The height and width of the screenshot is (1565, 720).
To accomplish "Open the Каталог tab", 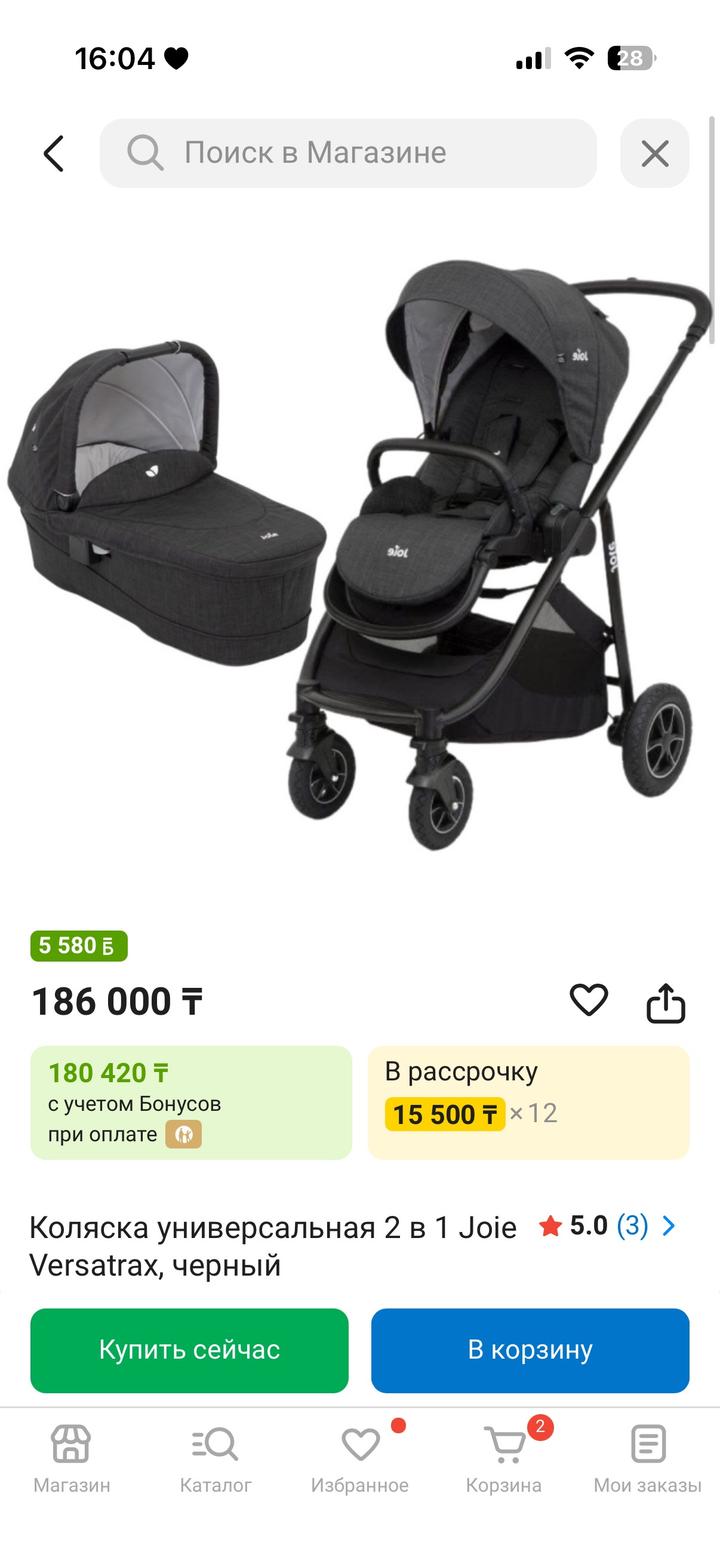I will click(x=216, y=1459).
